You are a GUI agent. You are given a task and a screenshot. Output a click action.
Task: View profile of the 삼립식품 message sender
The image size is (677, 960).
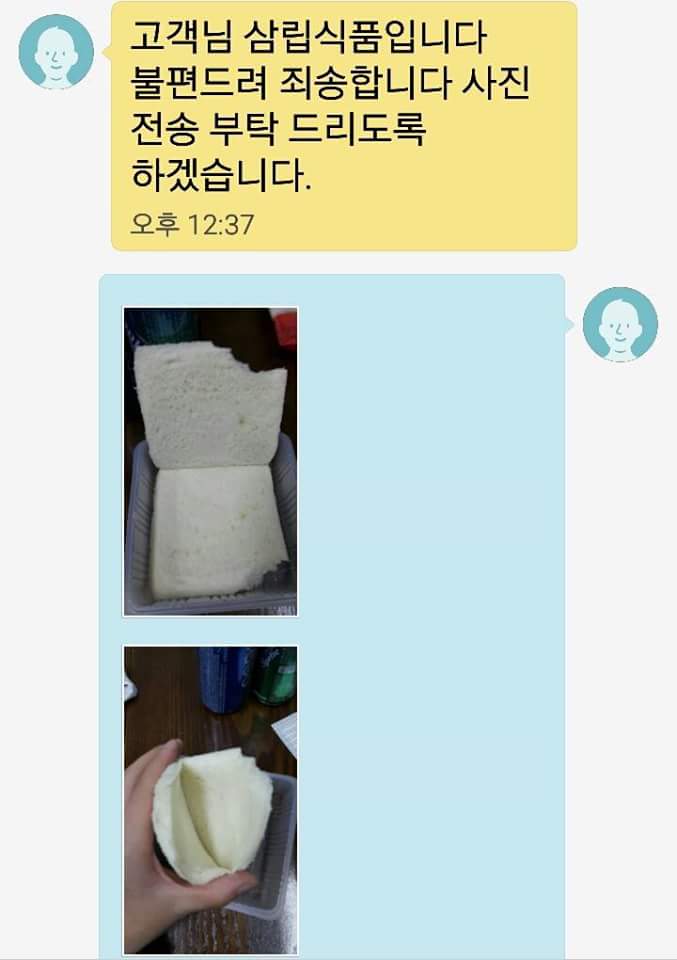56,51
